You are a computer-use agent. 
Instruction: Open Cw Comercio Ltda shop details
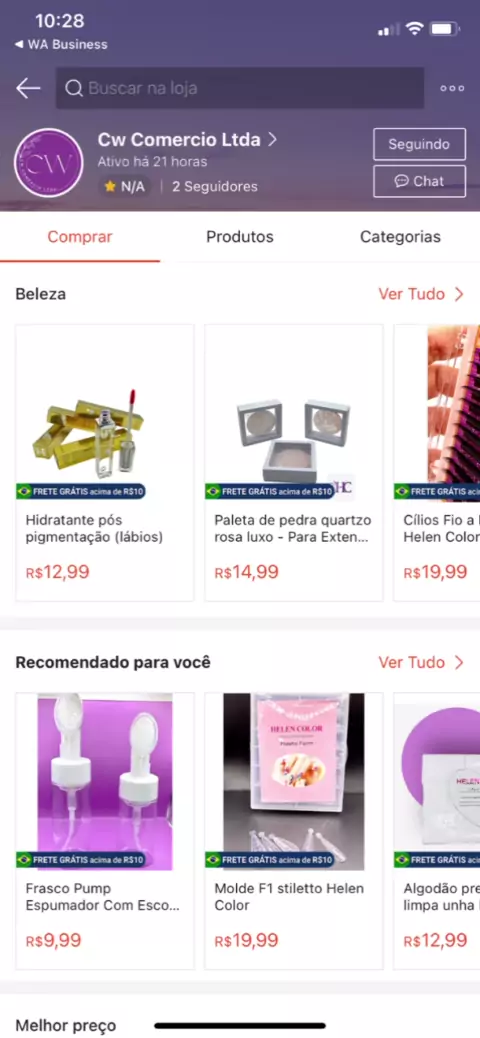[x=187, y=140]
